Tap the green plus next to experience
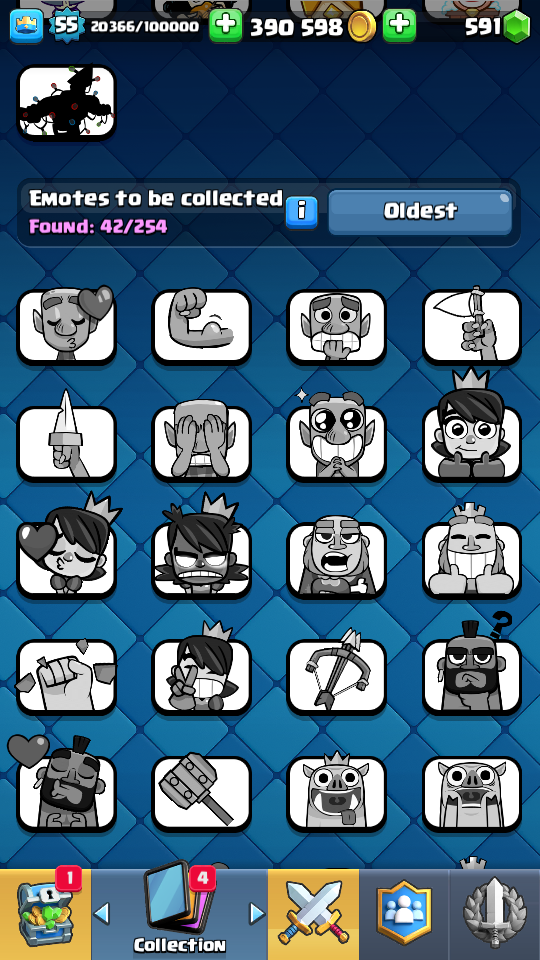The image size is (540, 960). coord(225,26)
